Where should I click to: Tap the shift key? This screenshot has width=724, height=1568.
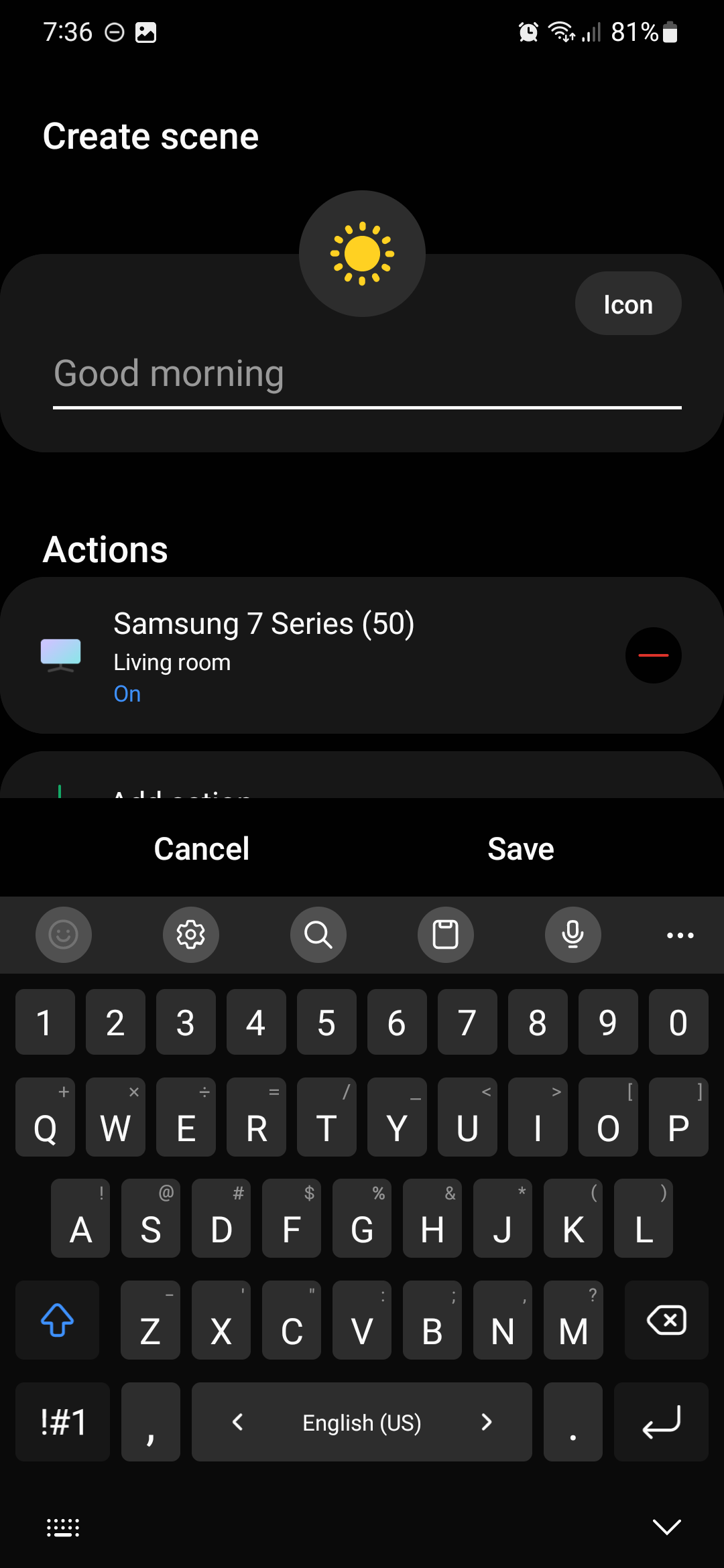(58, 1321)
